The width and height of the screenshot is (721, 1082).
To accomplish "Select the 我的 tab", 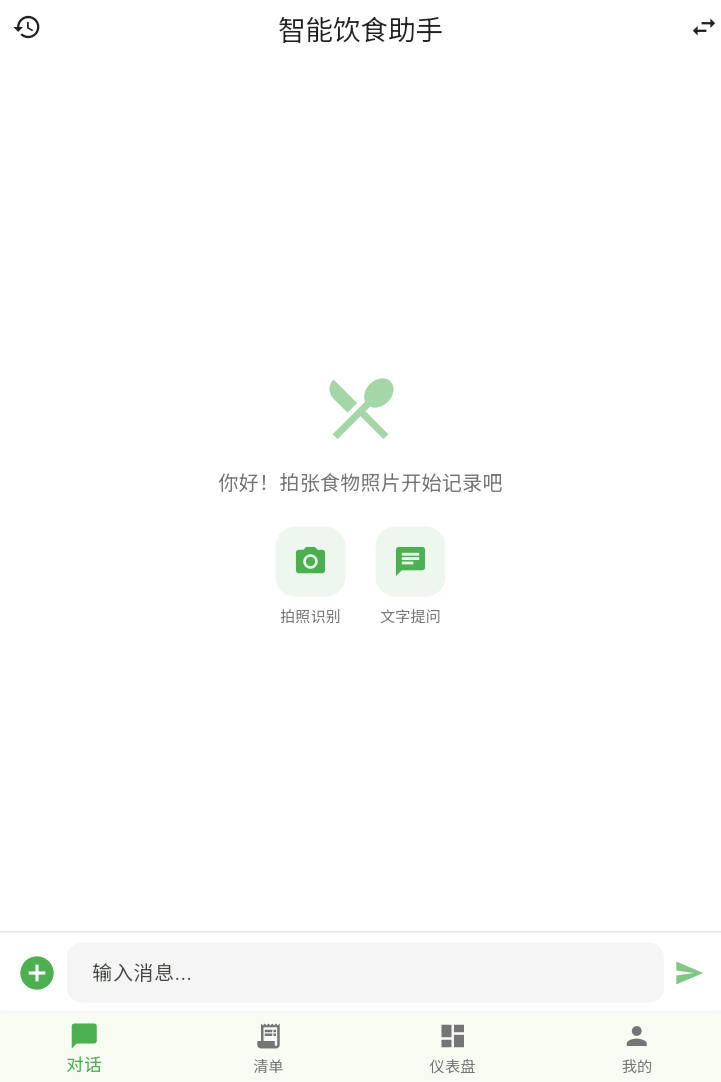I will coord(636,1047).
